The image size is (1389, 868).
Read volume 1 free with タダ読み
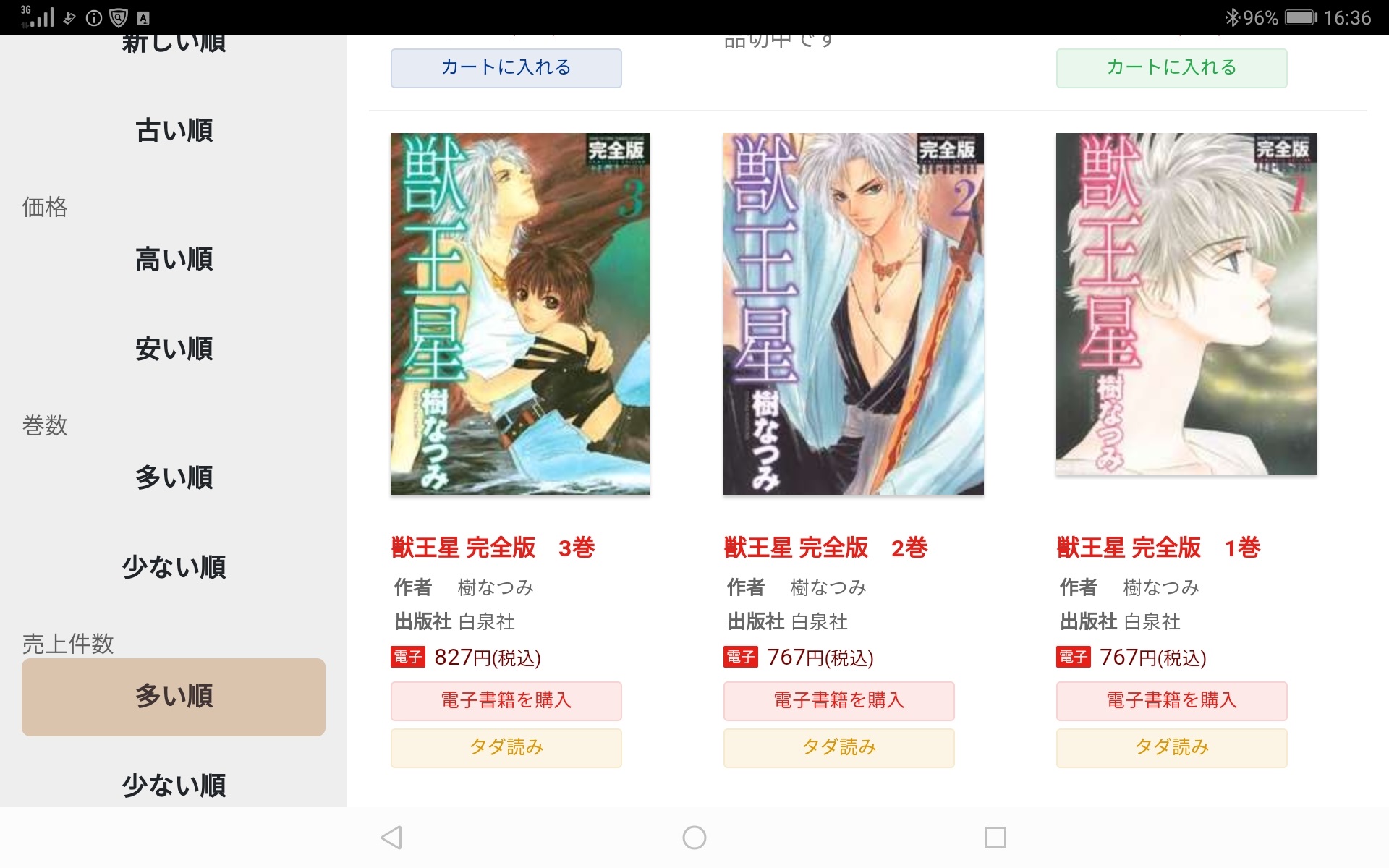coord(1171,747)
